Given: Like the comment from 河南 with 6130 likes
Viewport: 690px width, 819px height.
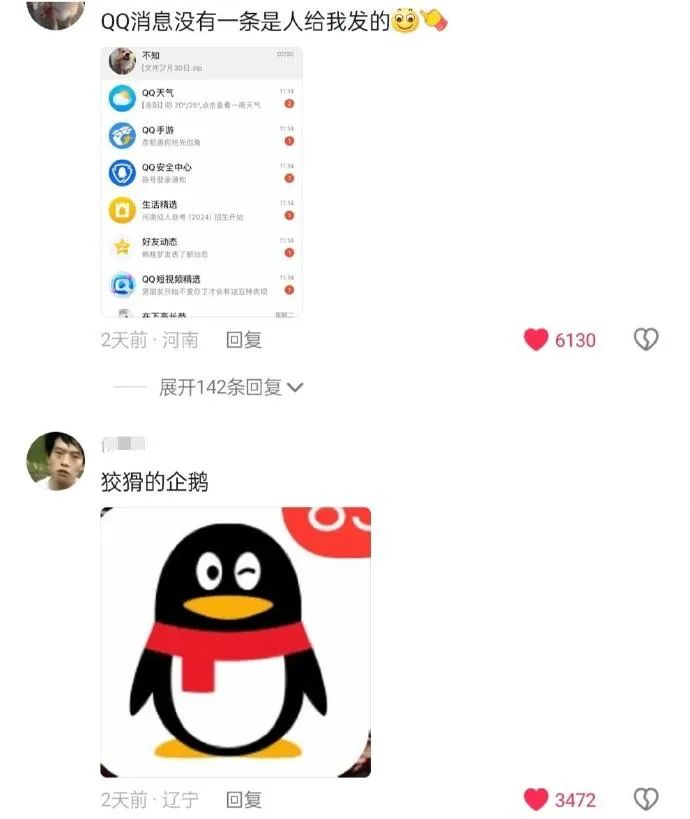Looking at the screenshot, I should click(537, 340).
